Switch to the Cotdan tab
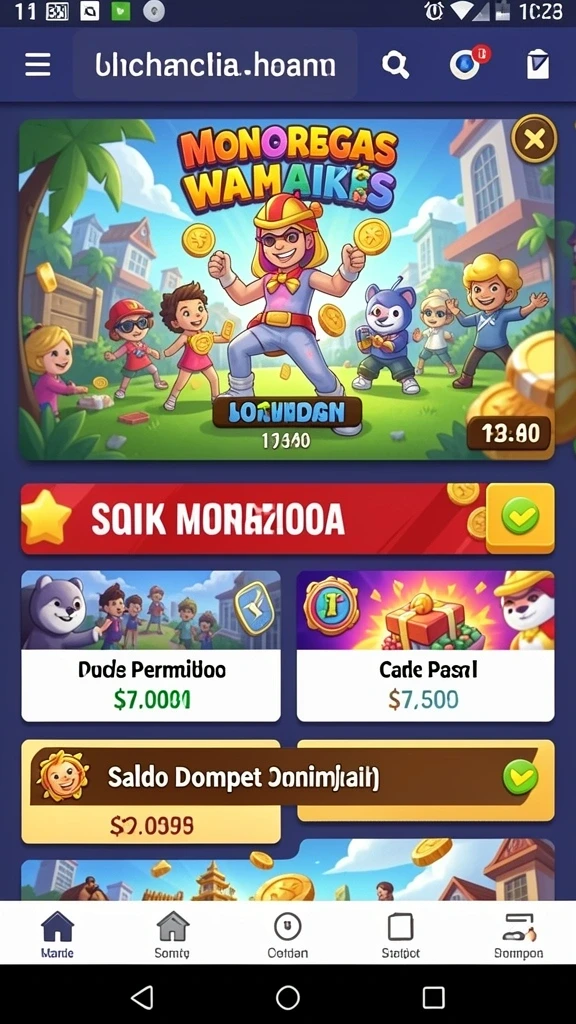The width and height of the screenshot is (576, 1024). pyautogui.click(x=287, y=935)
